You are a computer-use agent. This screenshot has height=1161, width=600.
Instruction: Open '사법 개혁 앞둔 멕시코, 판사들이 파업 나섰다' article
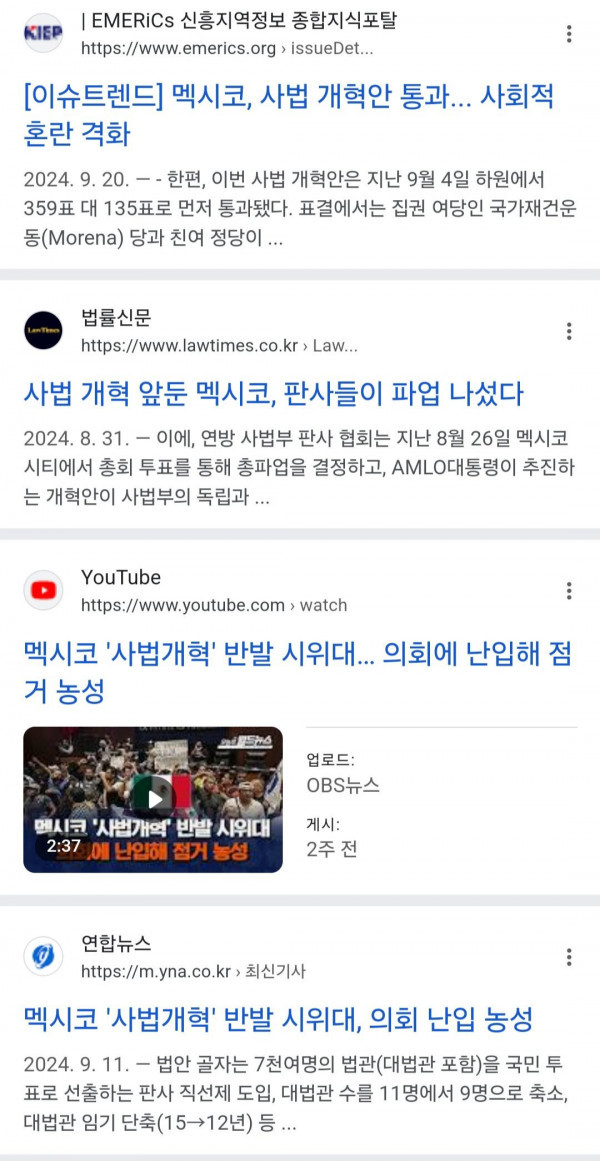(x=273, y=393)
